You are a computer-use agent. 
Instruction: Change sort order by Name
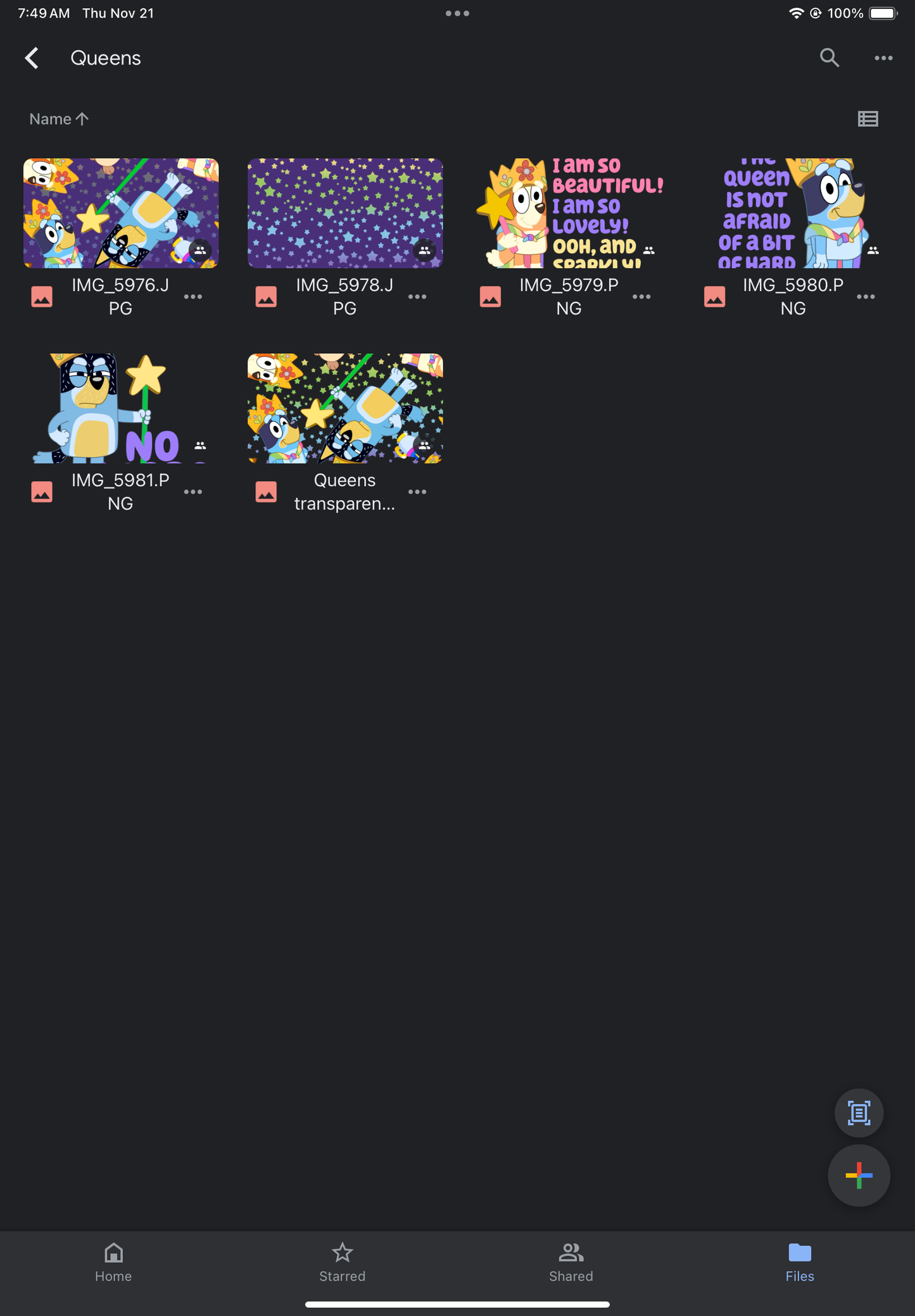pos(59,119)
